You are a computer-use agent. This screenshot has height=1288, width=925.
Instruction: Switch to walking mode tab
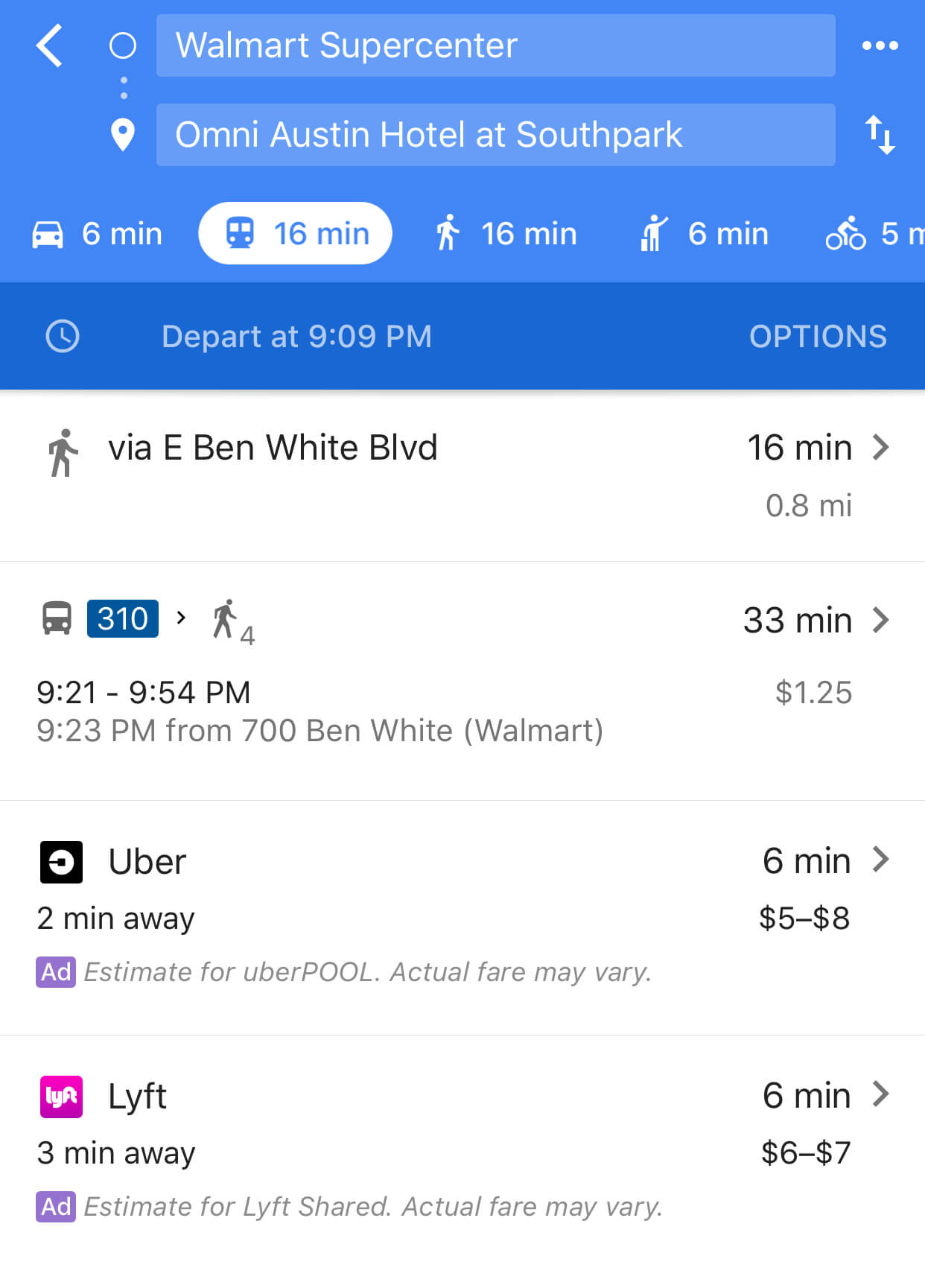pyautogui.click(x=506, y=234)
